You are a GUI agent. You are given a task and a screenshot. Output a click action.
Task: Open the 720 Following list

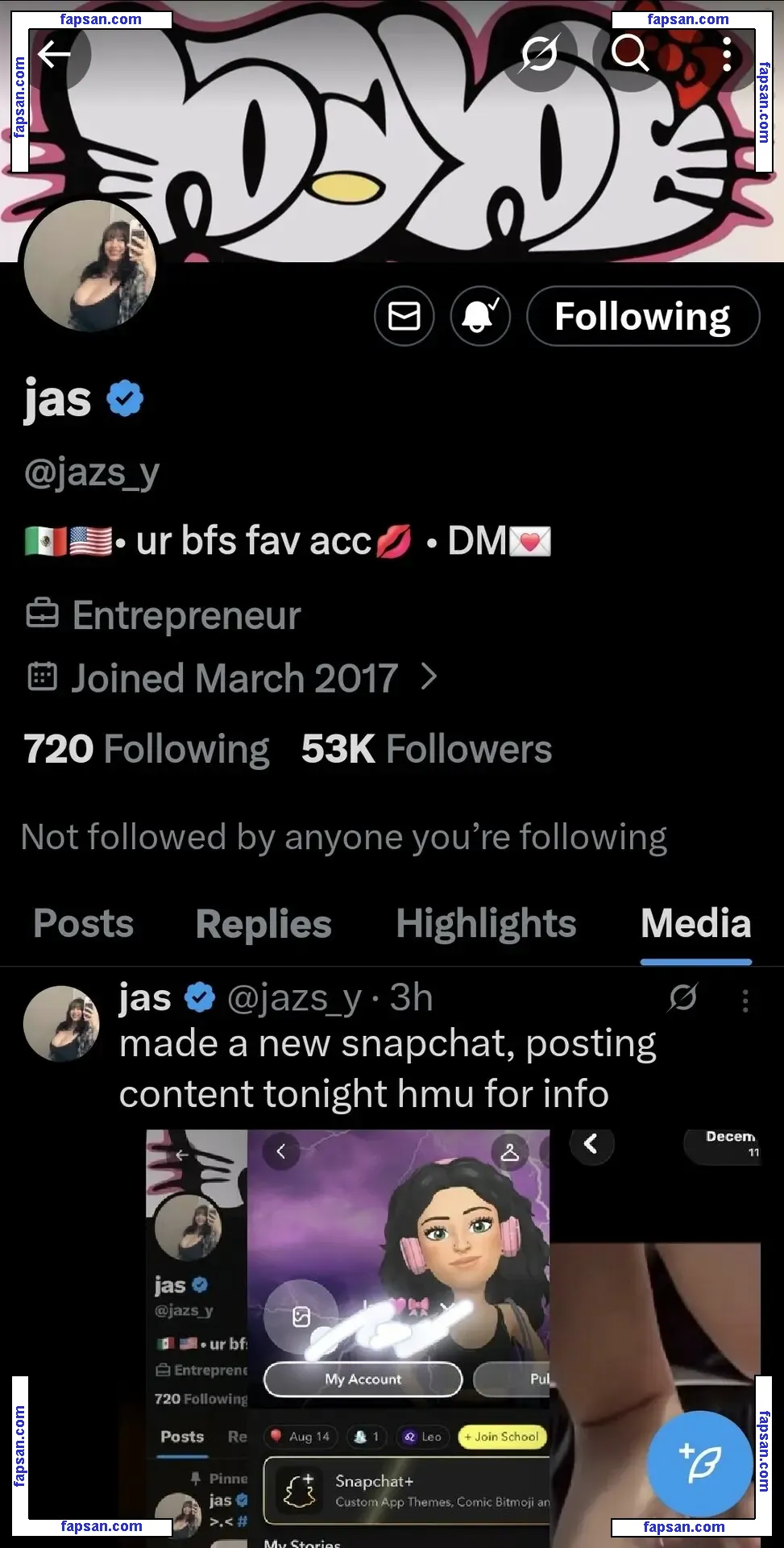click(x=147, y=749)
